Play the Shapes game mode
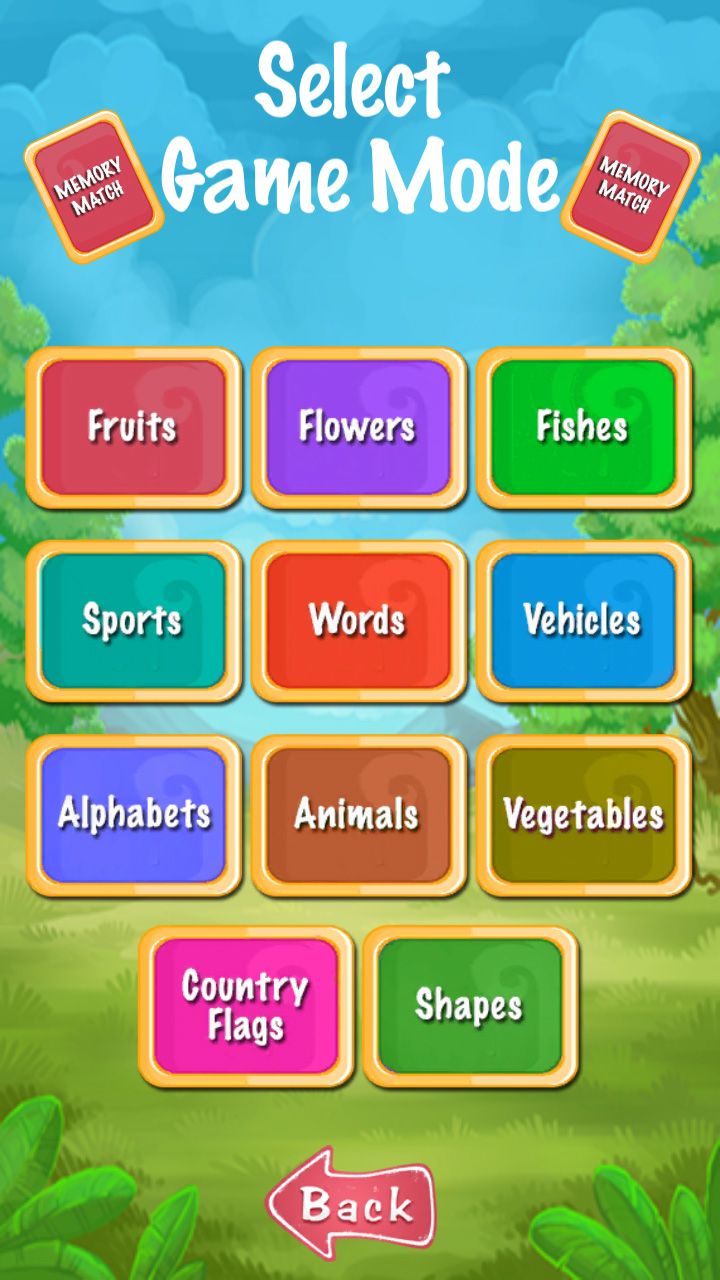The image size is (720, 1280). coord(470,1006)
